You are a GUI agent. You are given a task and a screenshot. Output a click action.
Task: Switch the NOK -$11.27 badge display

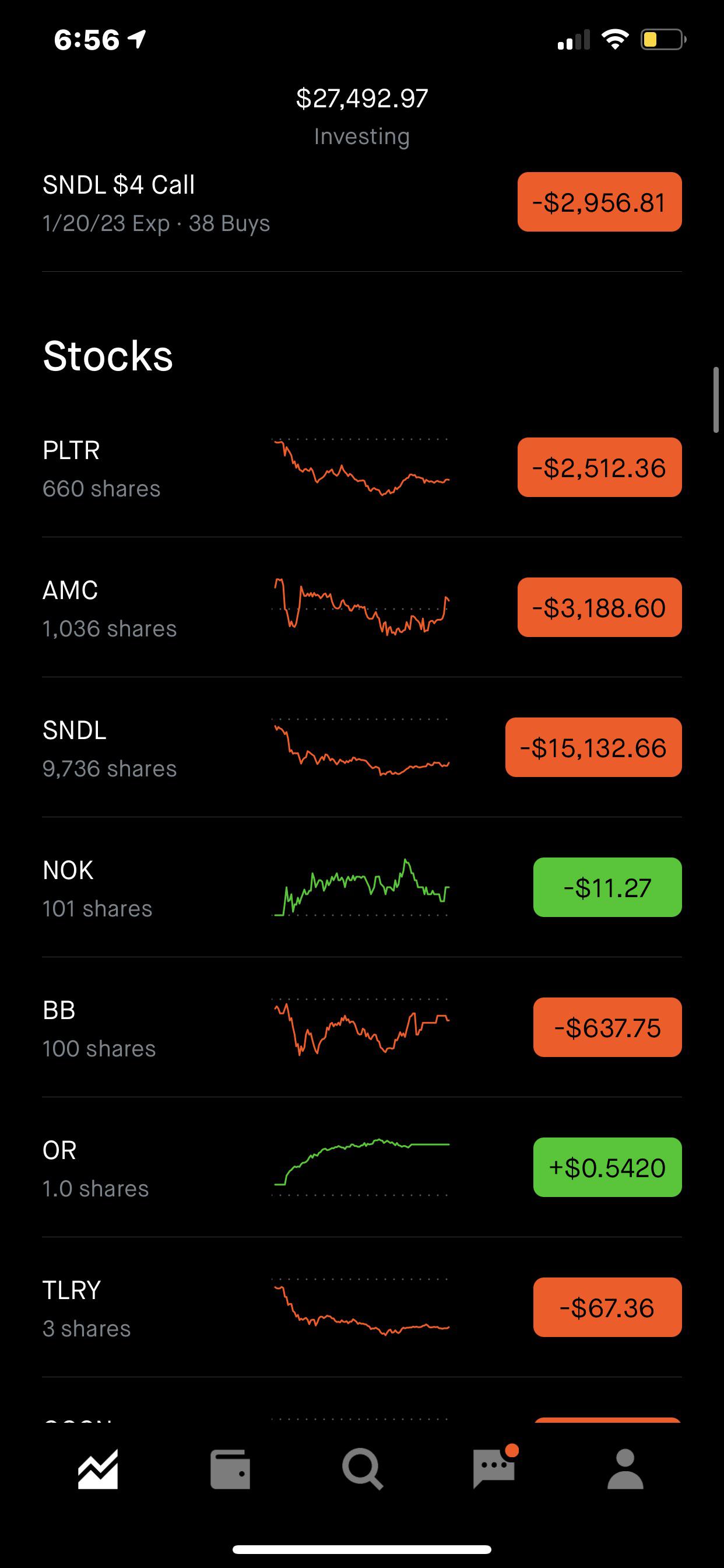(607, 887)
